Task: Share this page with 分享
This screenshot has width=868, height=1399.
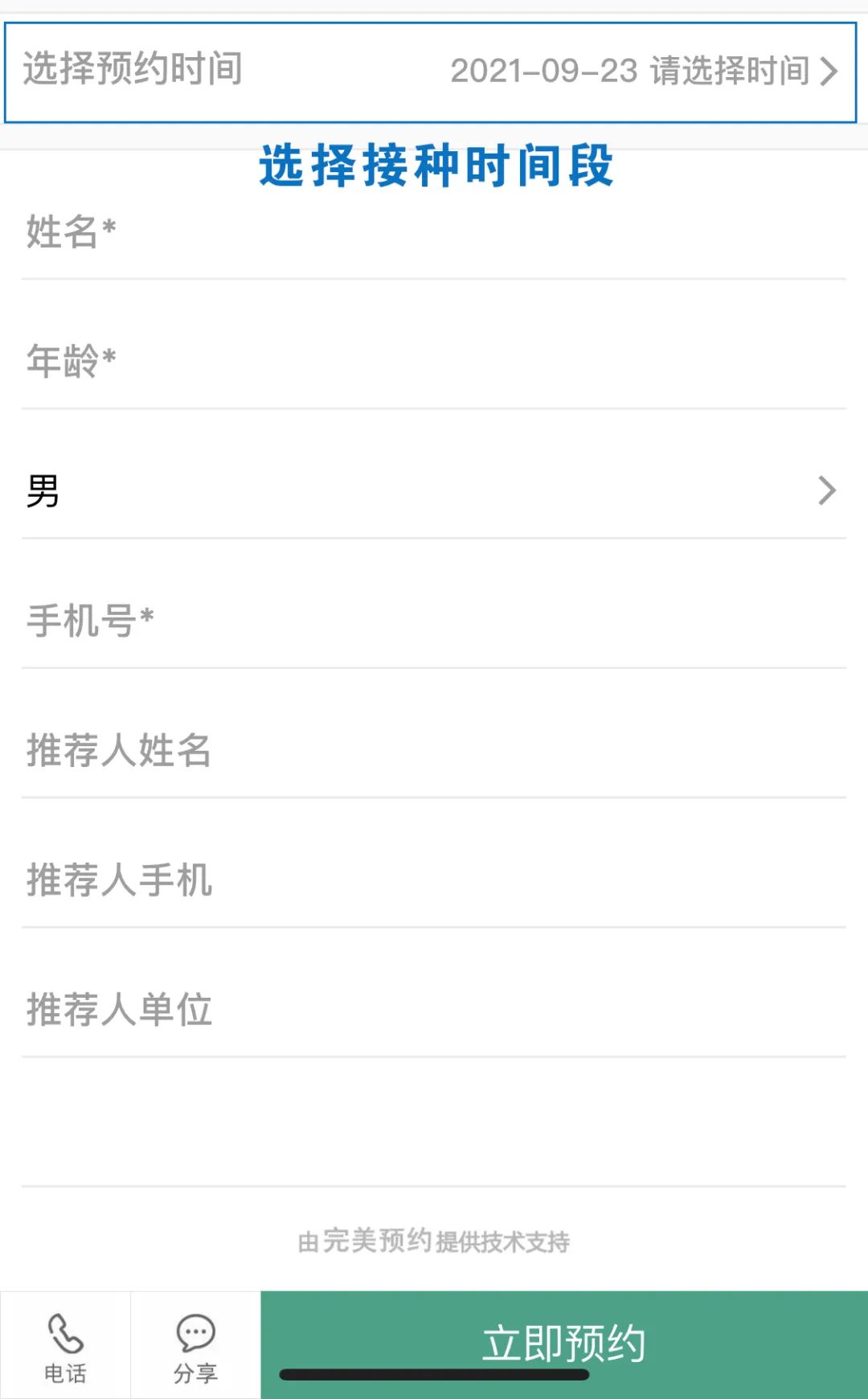Action: coord(195,1346)
